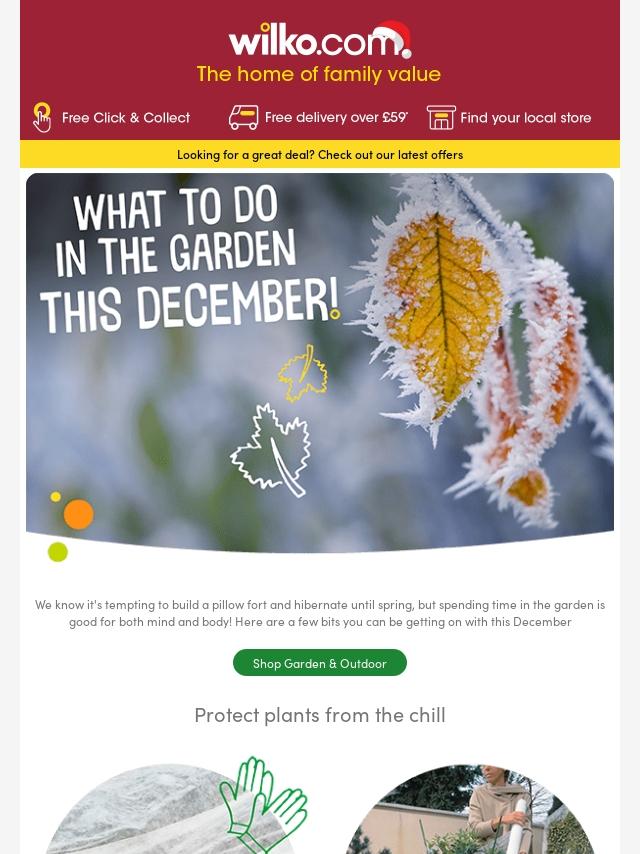Image resolution: width=640 pixels, height=854 pixels.
Task: Check out the latest offers banner
Action: coord(320,154)
